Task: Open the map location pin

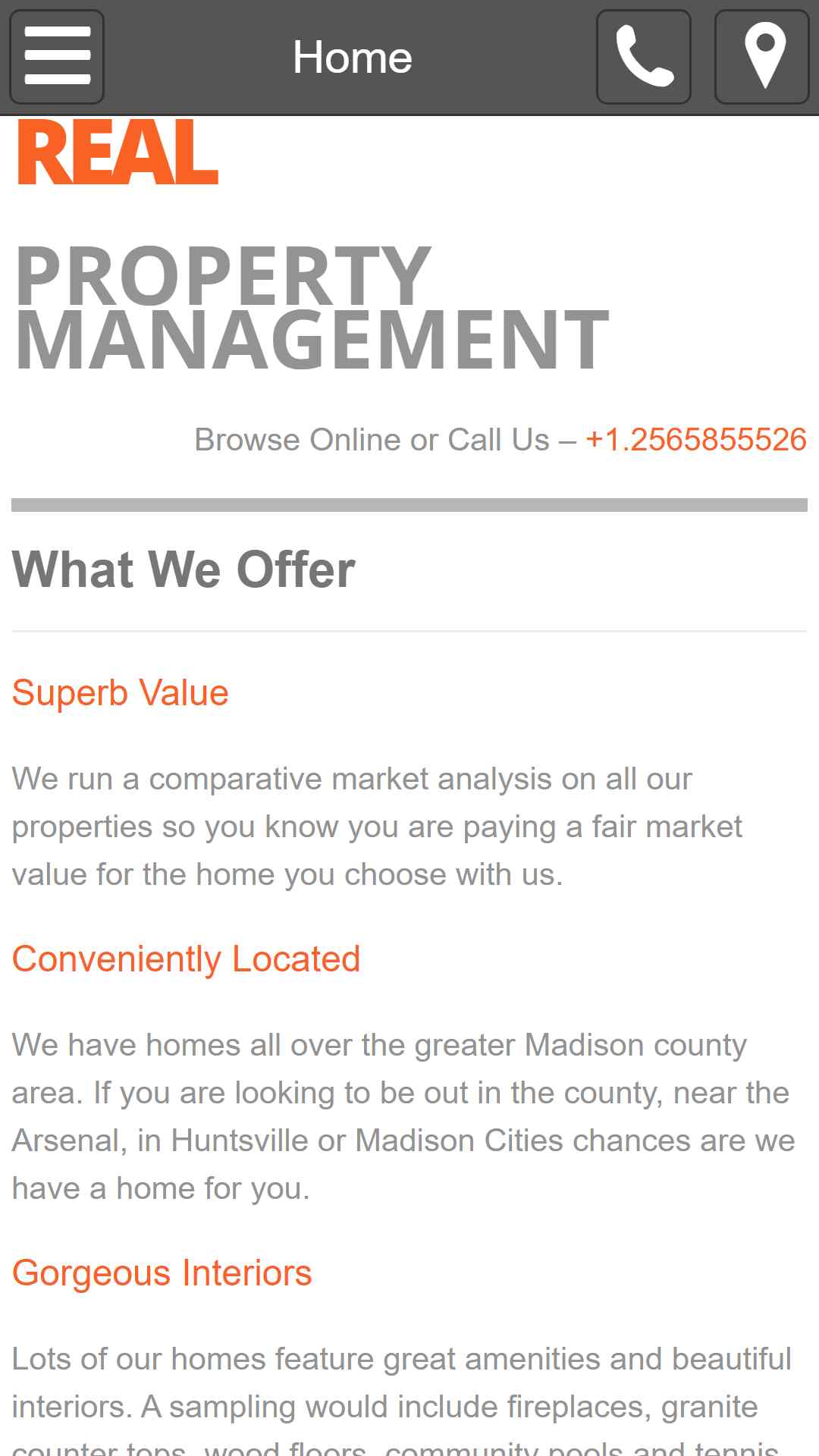Action: [762, 57]
